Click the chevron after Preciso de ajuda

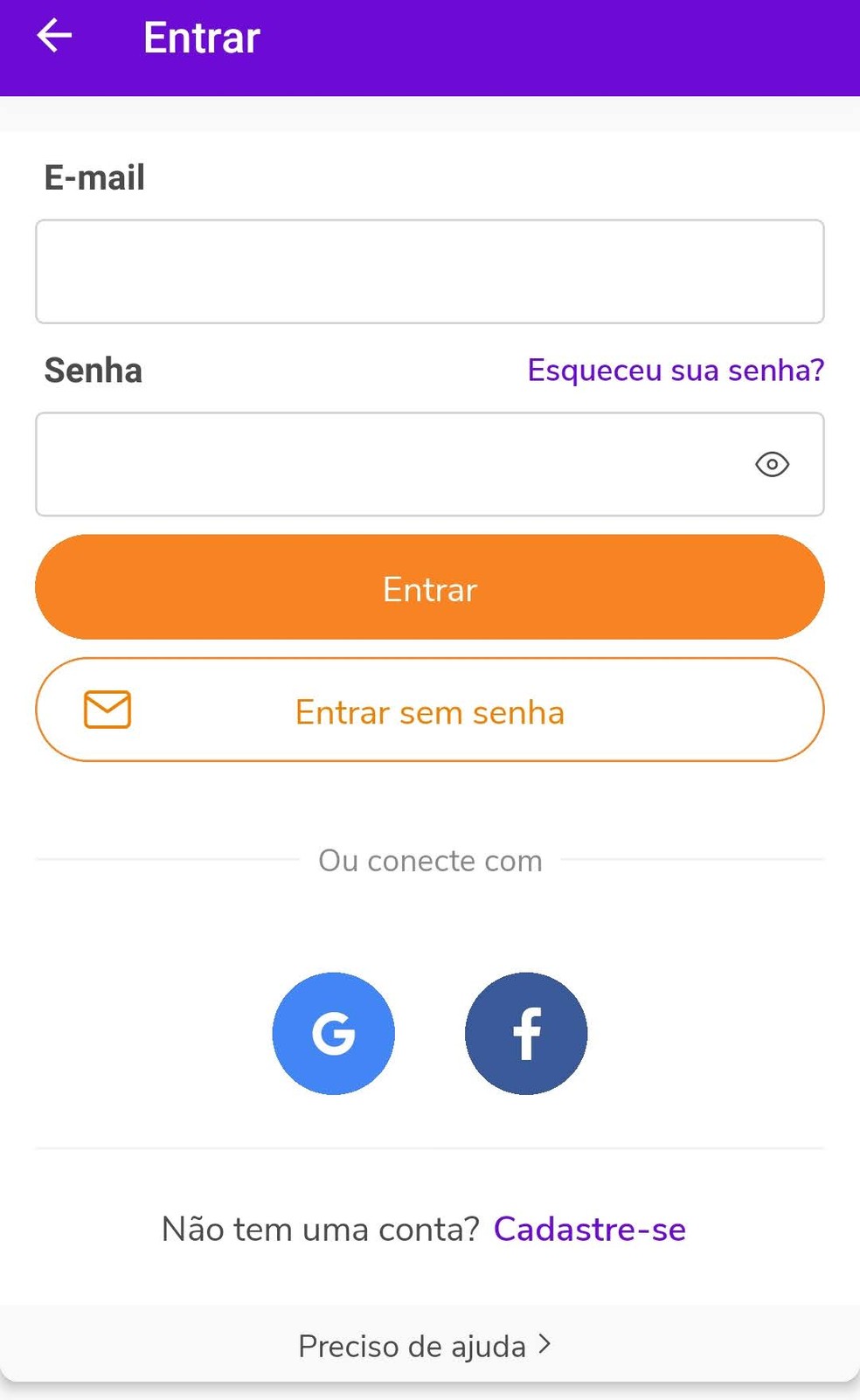544,1345
